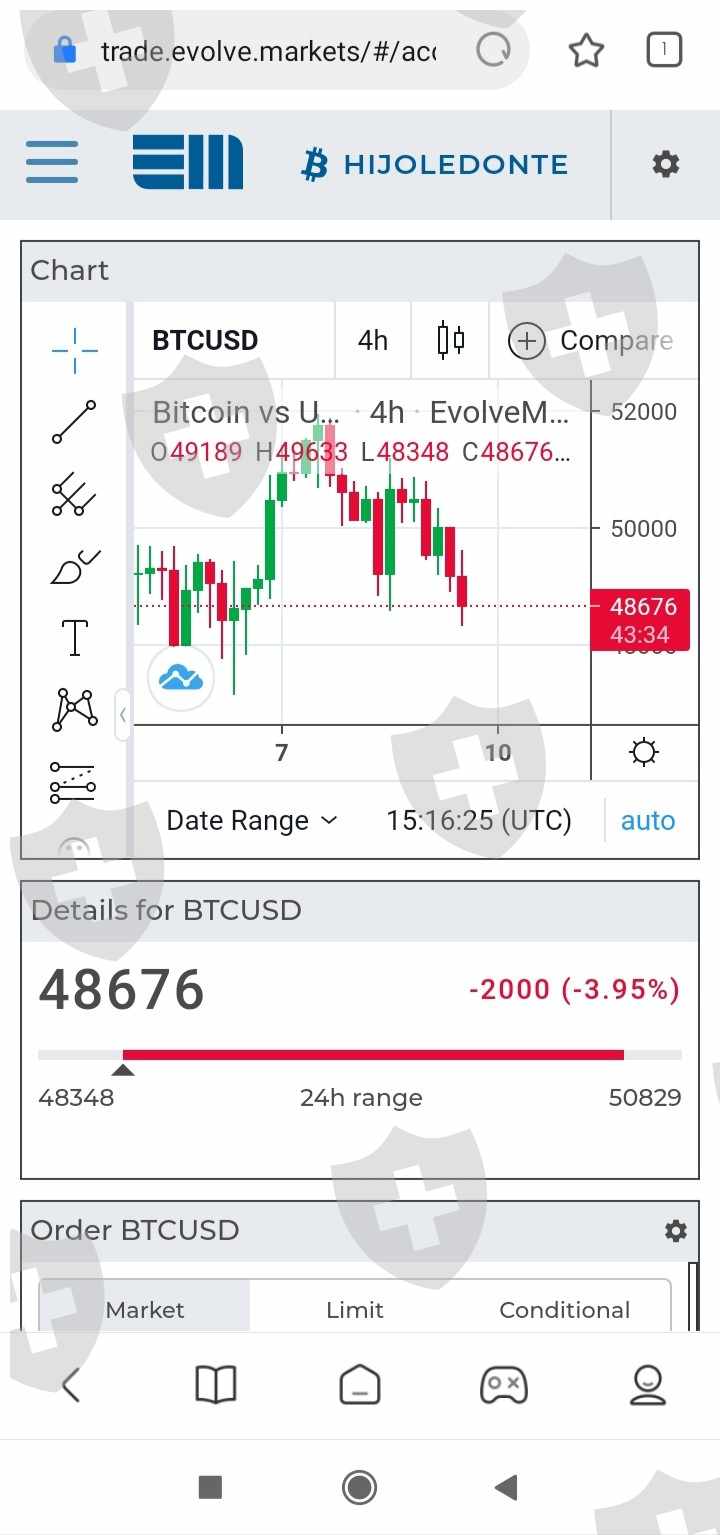Open the hamburger menu
720x1535 pixels.
52,163
